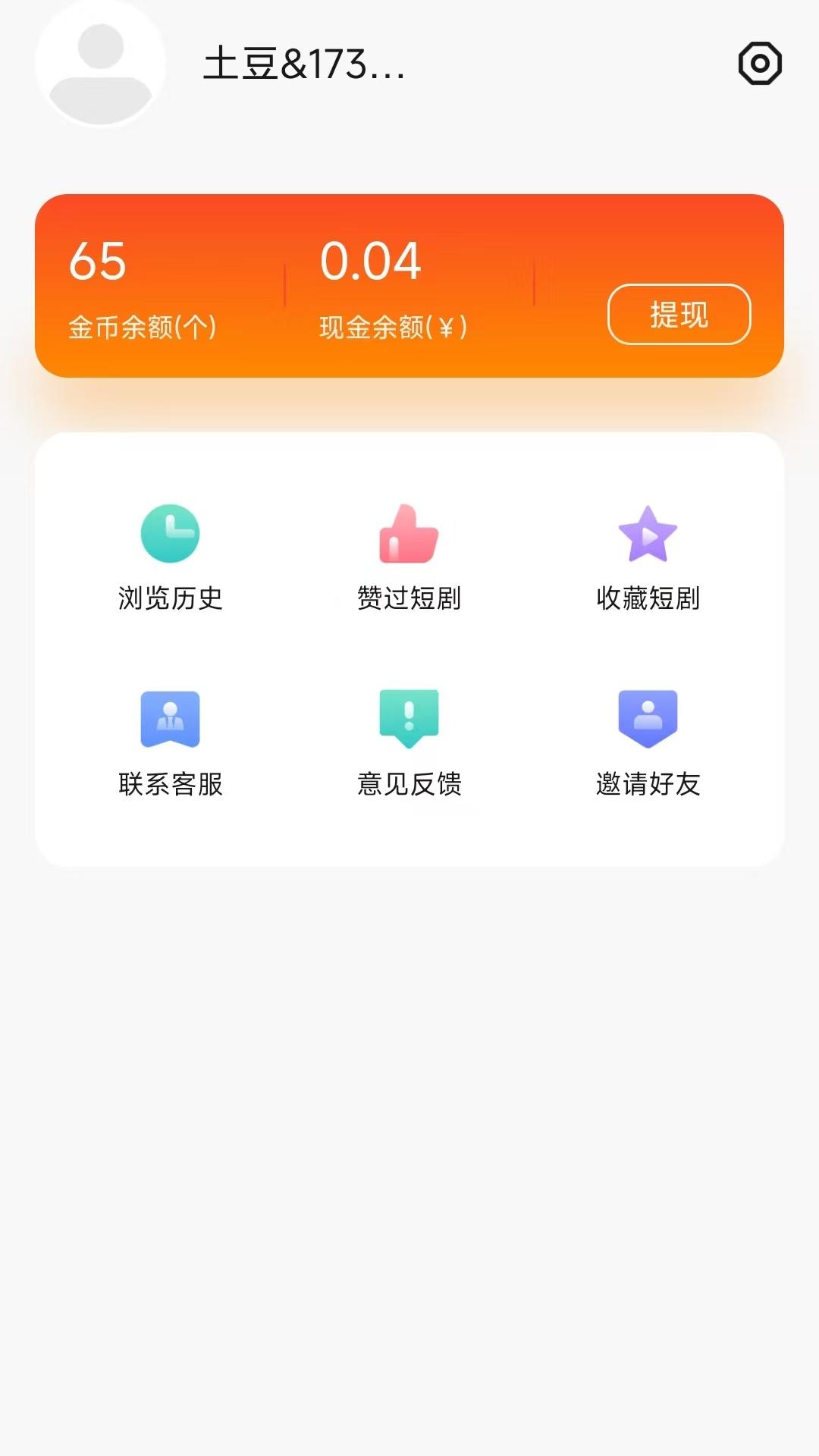Open 赞过短剧 (liked dramas)
Viewport: 819px width, 1456px height.
coord(409,598)
